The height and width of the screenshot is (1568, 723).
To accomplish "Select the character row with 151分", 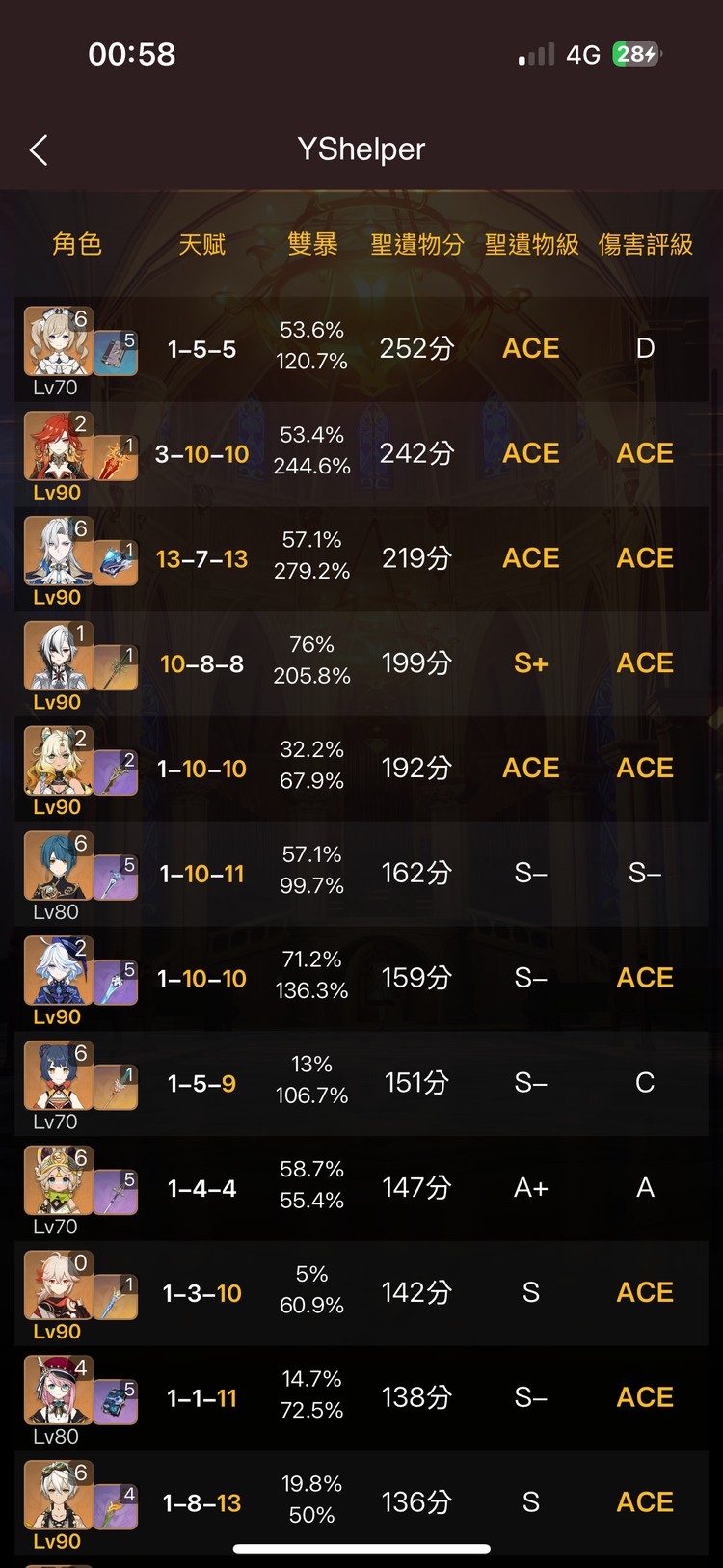I will [x=361, y=1083].
